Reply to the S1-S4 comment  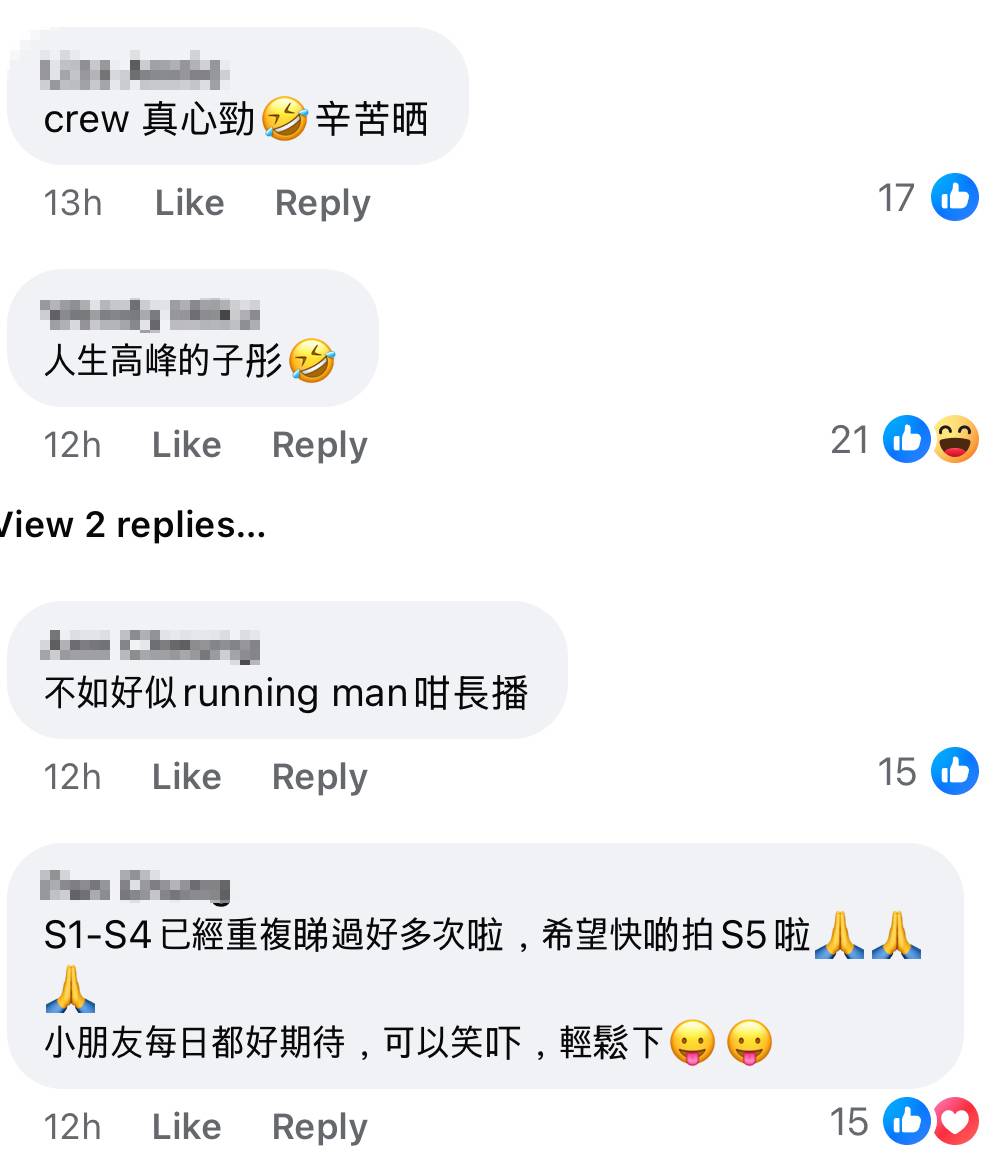319,1127
